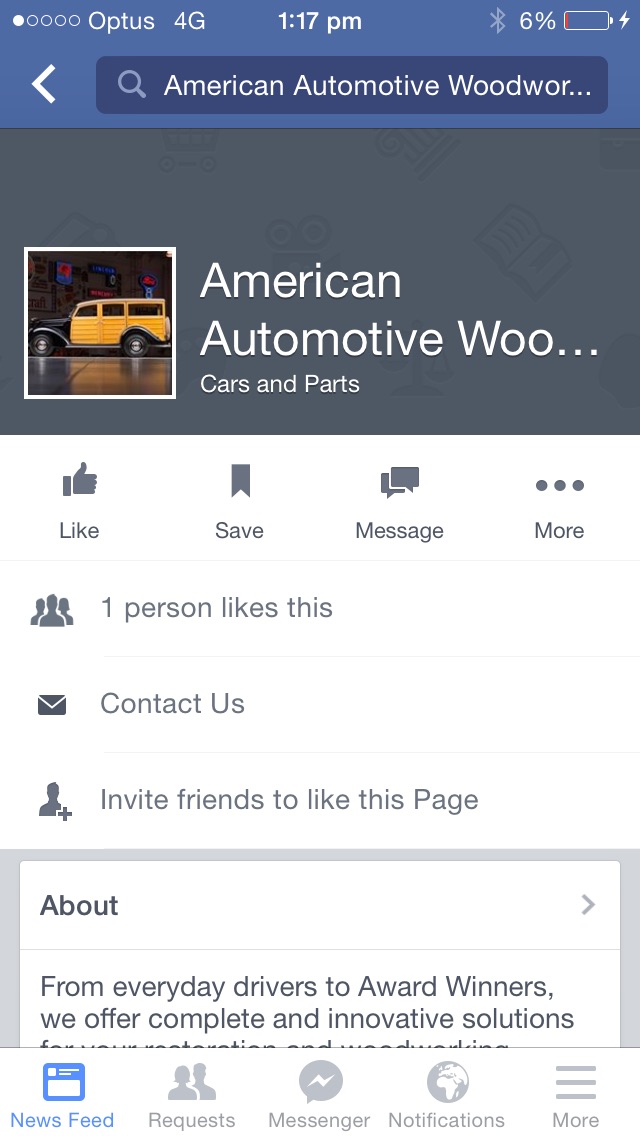
Task: Go to the Messenger tab
Action: (x=320, y=1094)
